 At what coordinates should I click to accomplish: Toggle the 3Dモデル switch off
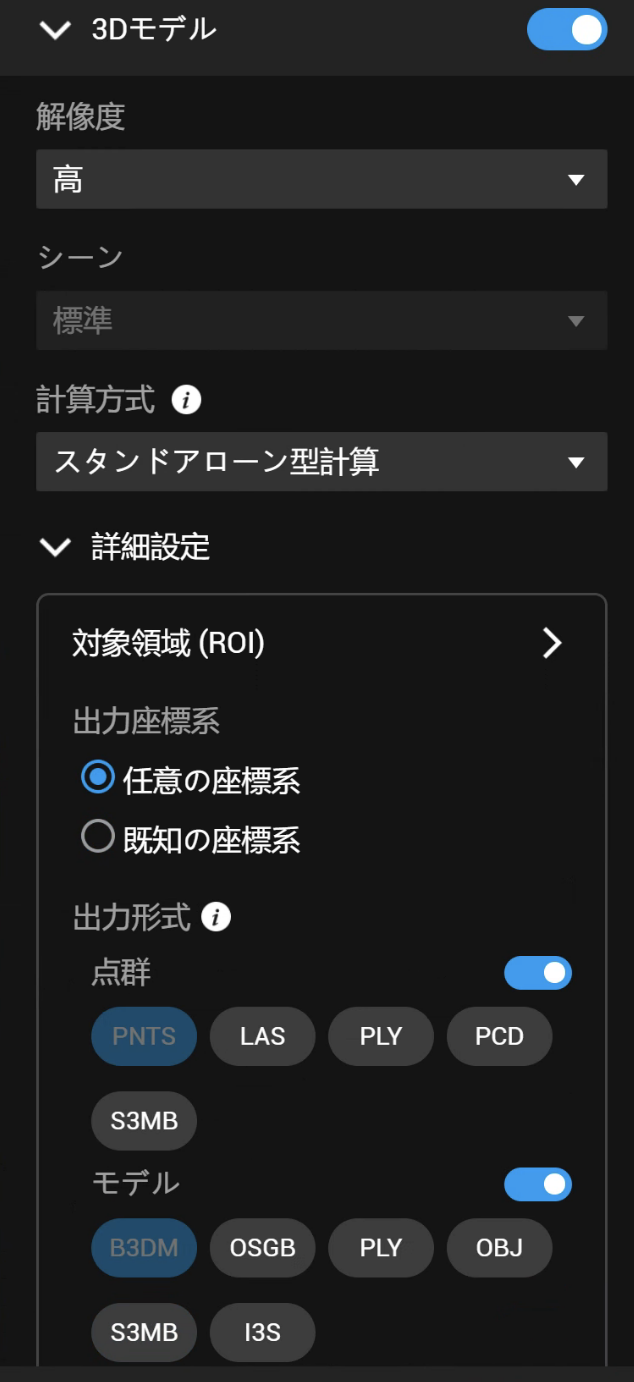[x=566, y=30]
